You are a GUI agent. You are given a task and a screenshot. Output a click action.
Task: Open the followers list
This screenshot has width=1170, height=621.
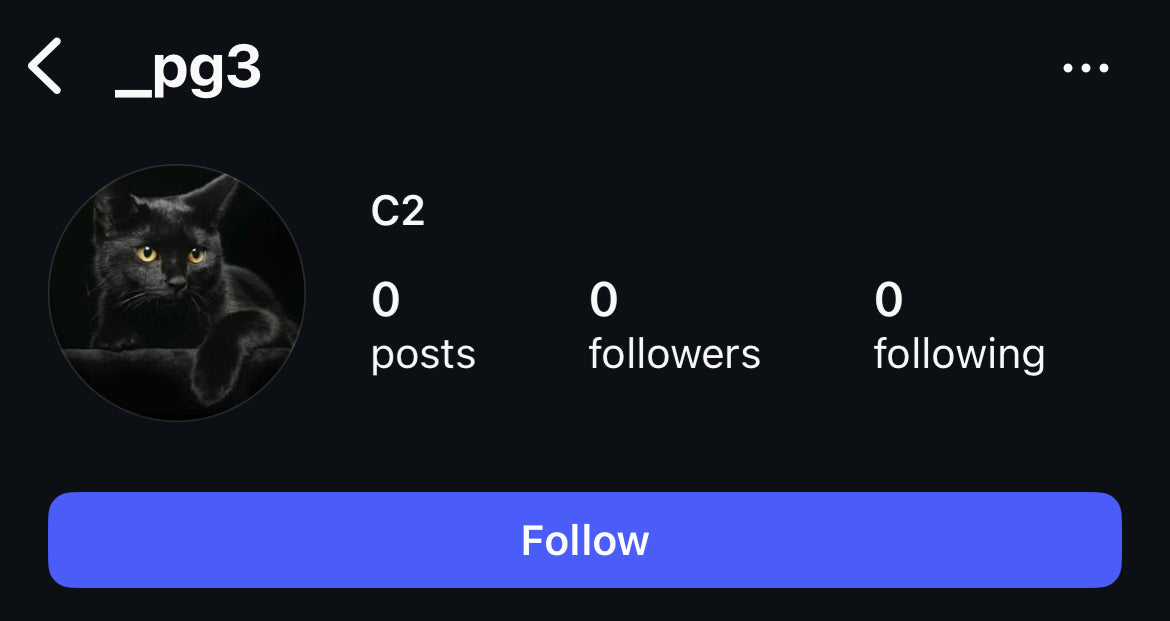[x=674, y=327]
